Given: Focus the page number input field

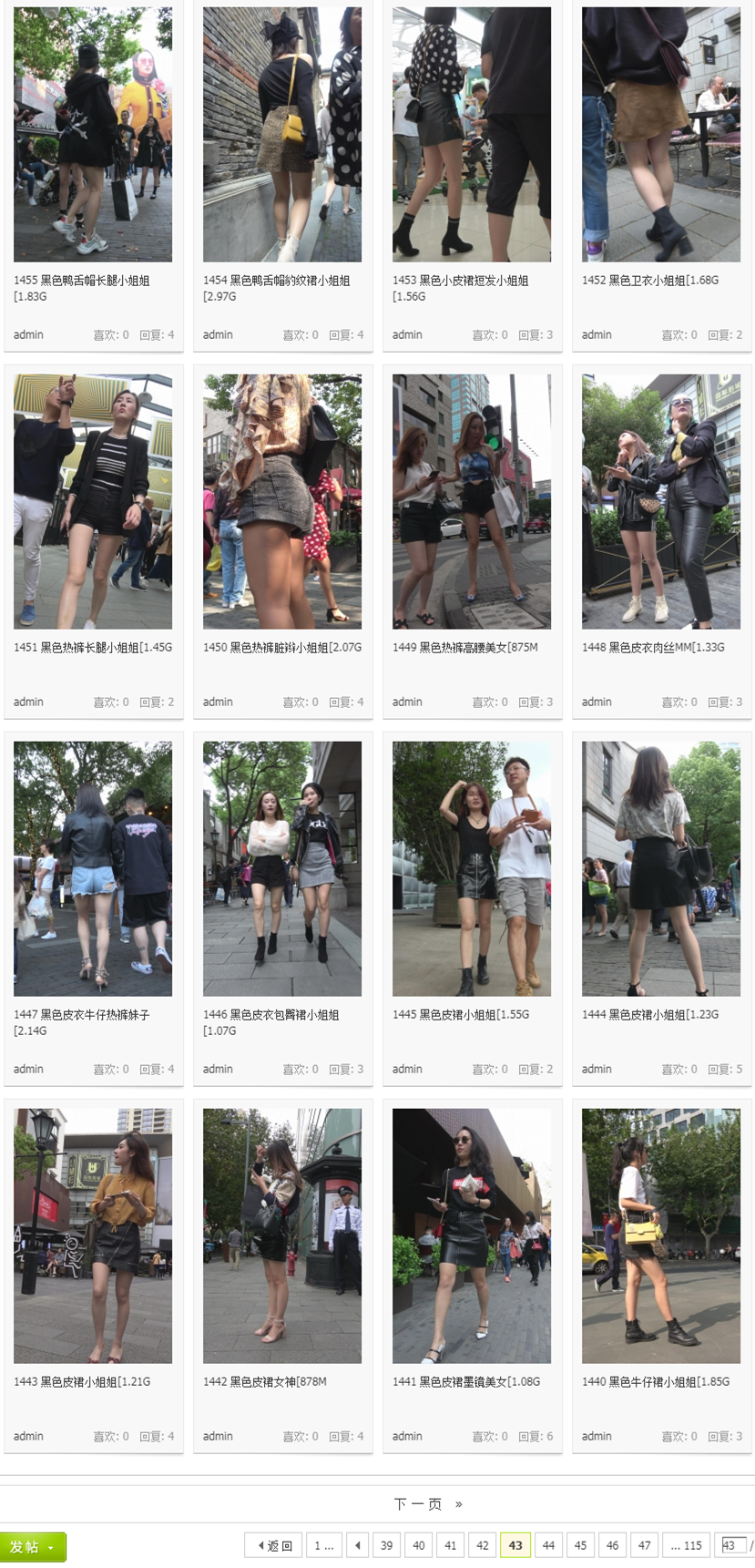Looking at the screenshot, I should pos(732,1545).
